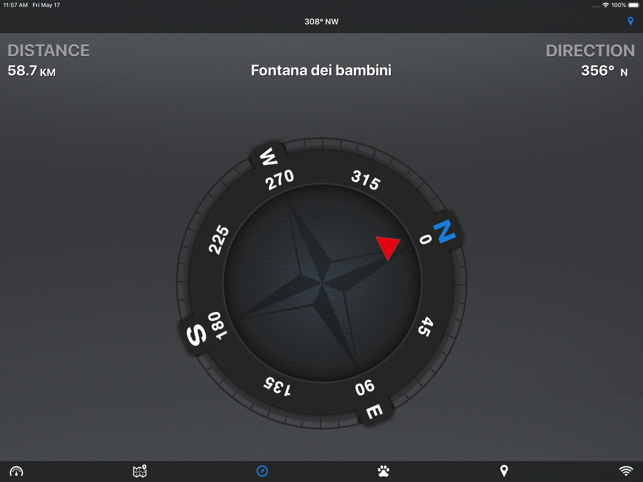
Task: Switch to the speedometer tab
Action: click(x=16, y=471)
